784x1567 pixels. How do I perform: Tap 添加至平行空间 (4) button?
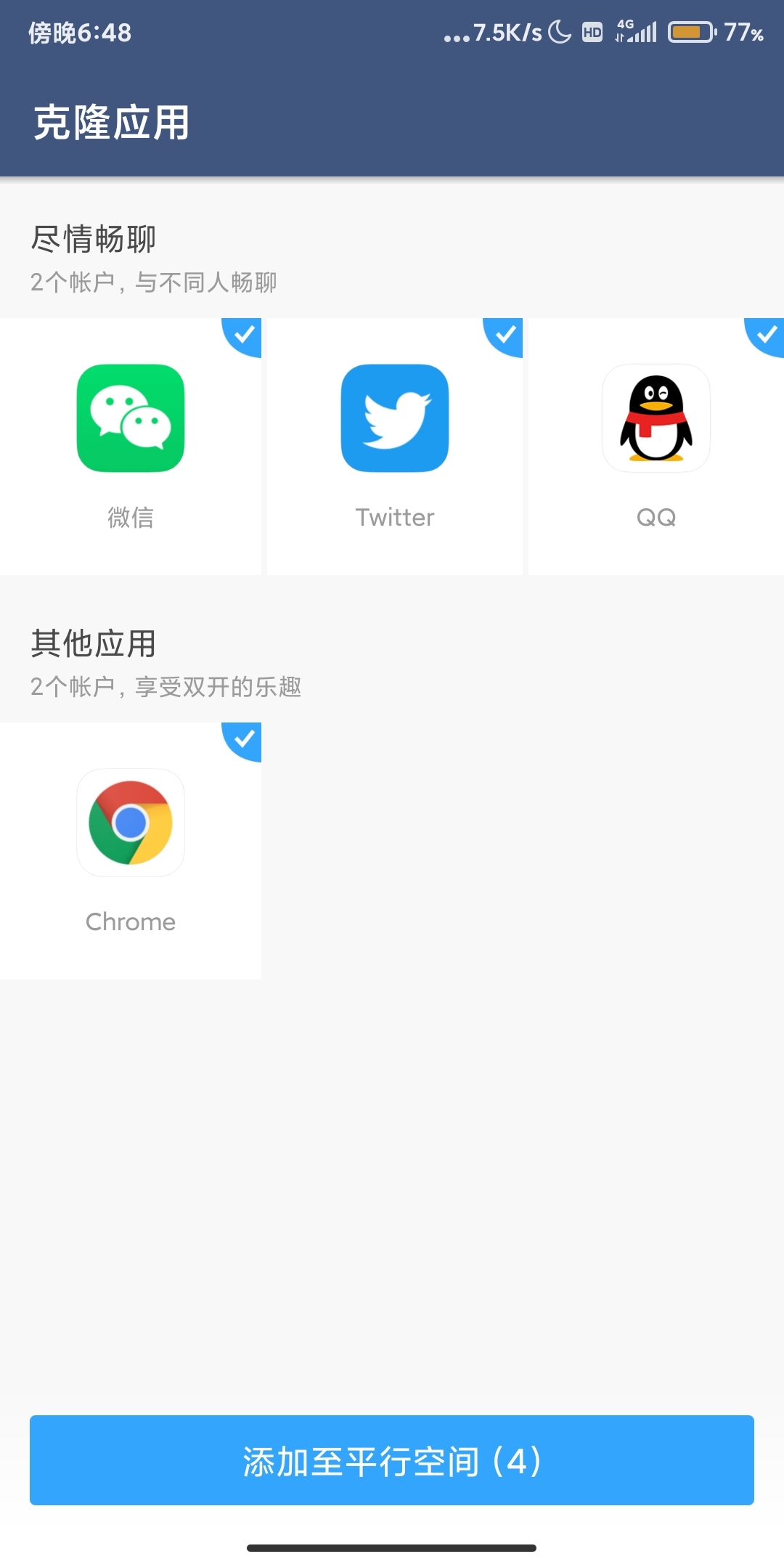pos(392,1460)
